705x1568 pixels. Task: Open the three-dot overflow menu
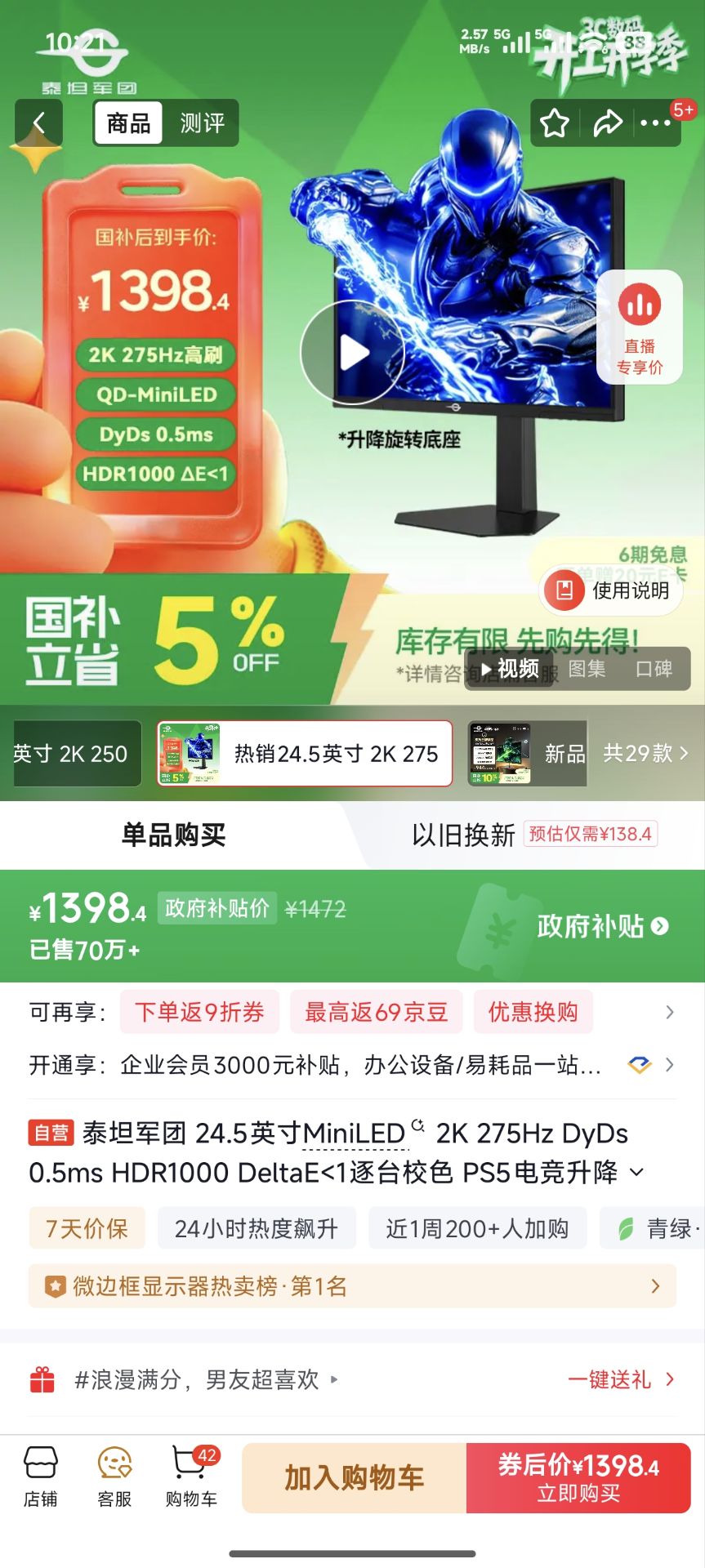(656, 123)
